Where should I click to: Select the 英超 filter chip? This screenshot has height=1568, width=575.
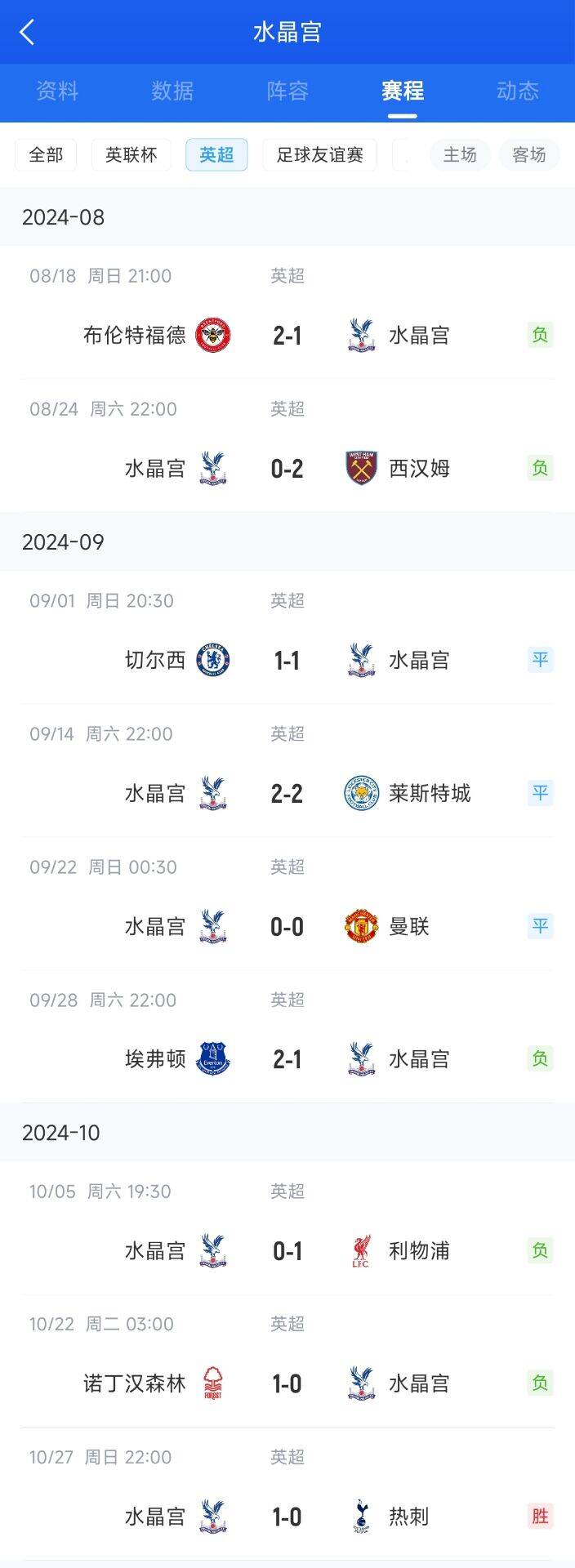click(216, 155)
